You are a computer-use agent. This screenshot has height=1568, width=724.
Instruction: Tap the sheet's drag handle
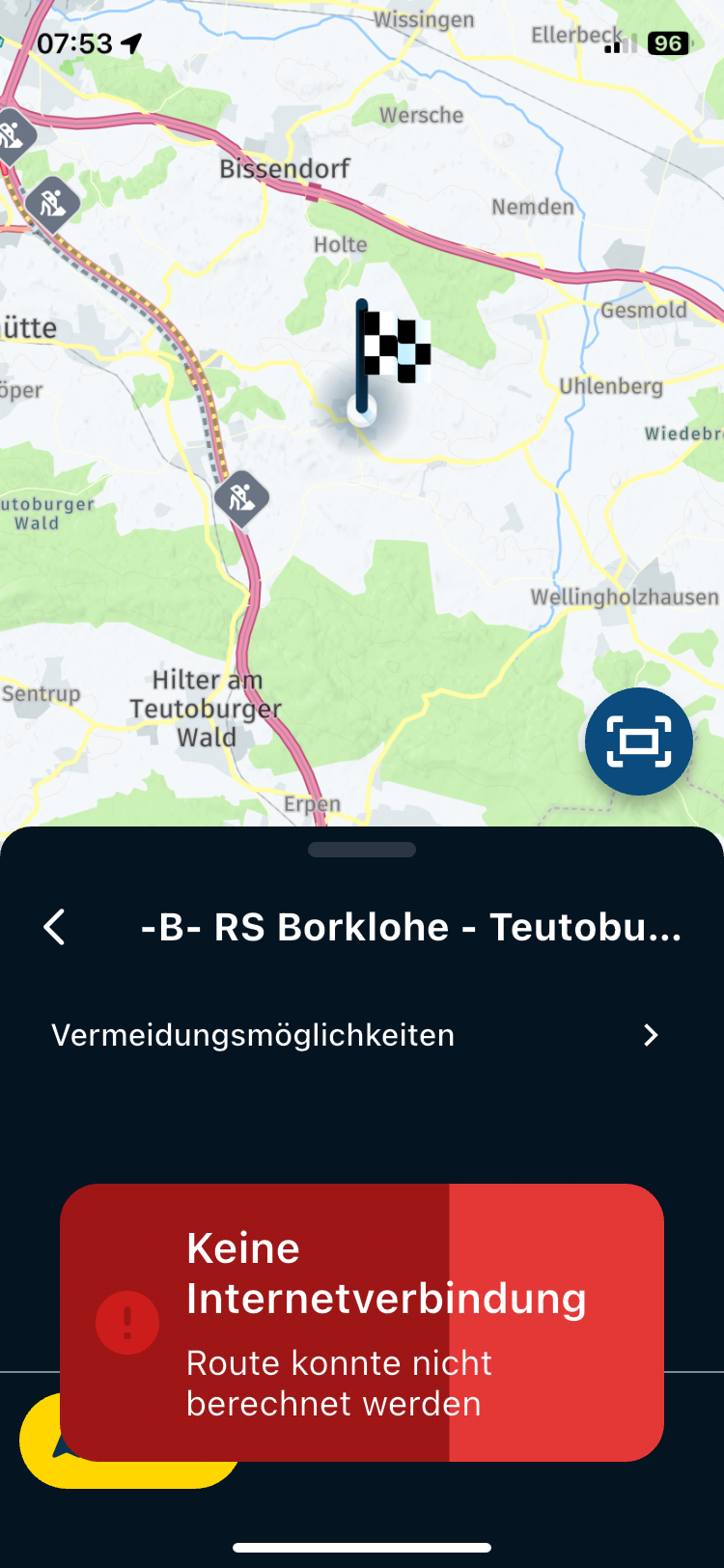click(361, 850)
